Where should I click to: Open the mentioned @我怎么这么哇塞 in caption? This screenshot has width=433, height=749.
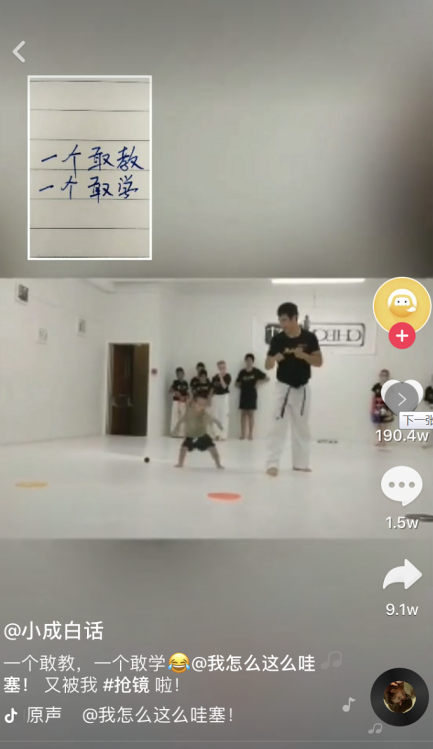pos(253,663)
